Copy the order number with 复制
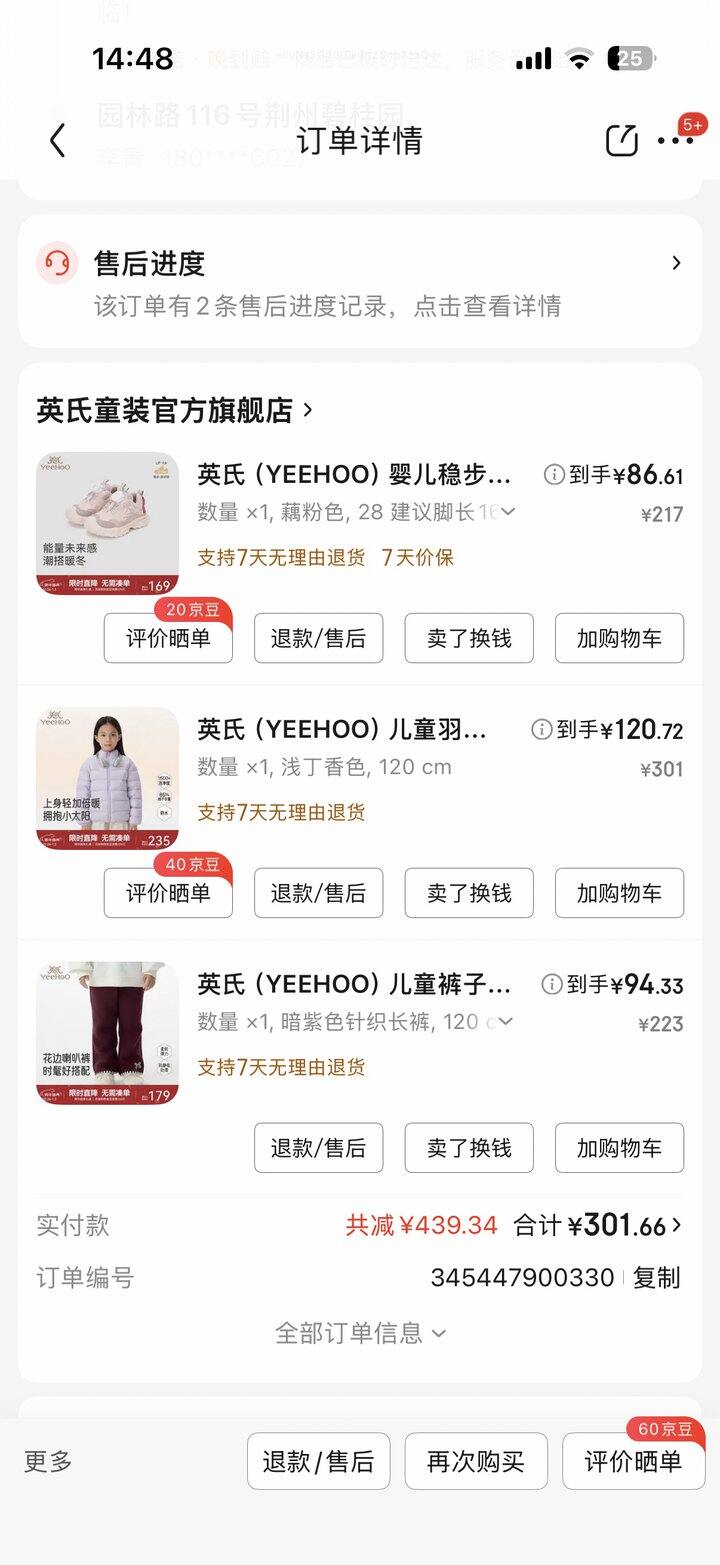Image resolution: width=720 pixels, height=1565 pixels. point(657,1278)
